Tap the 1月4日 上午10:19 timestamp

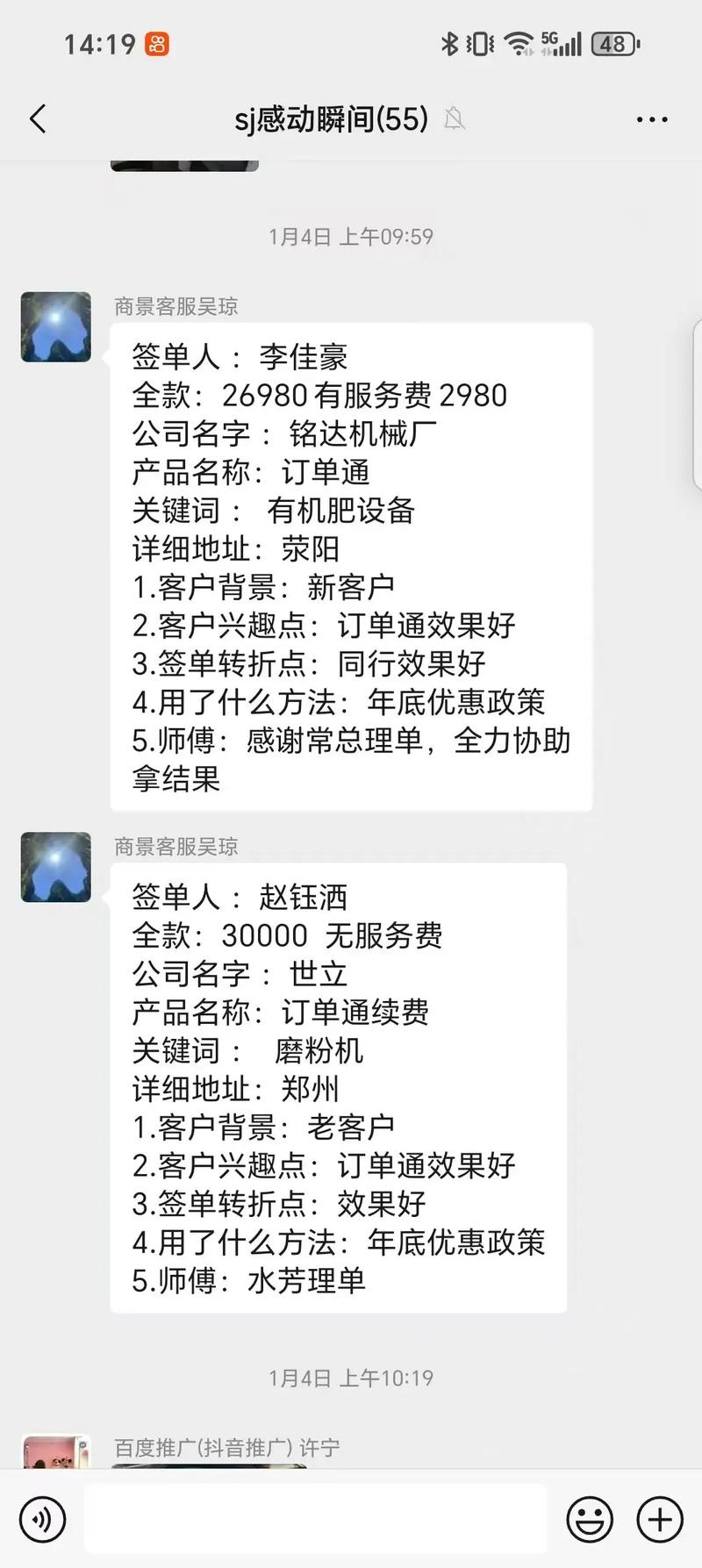pos(351,1378)
